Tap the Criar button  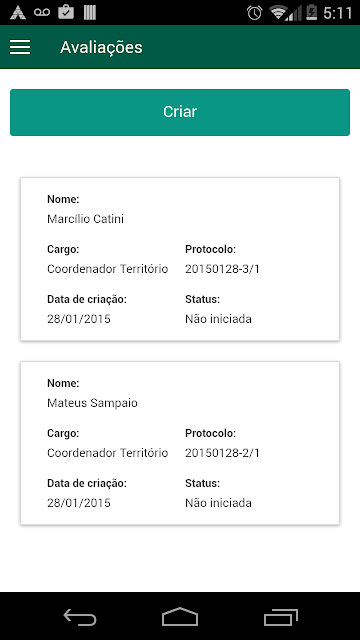pos(180,112)
